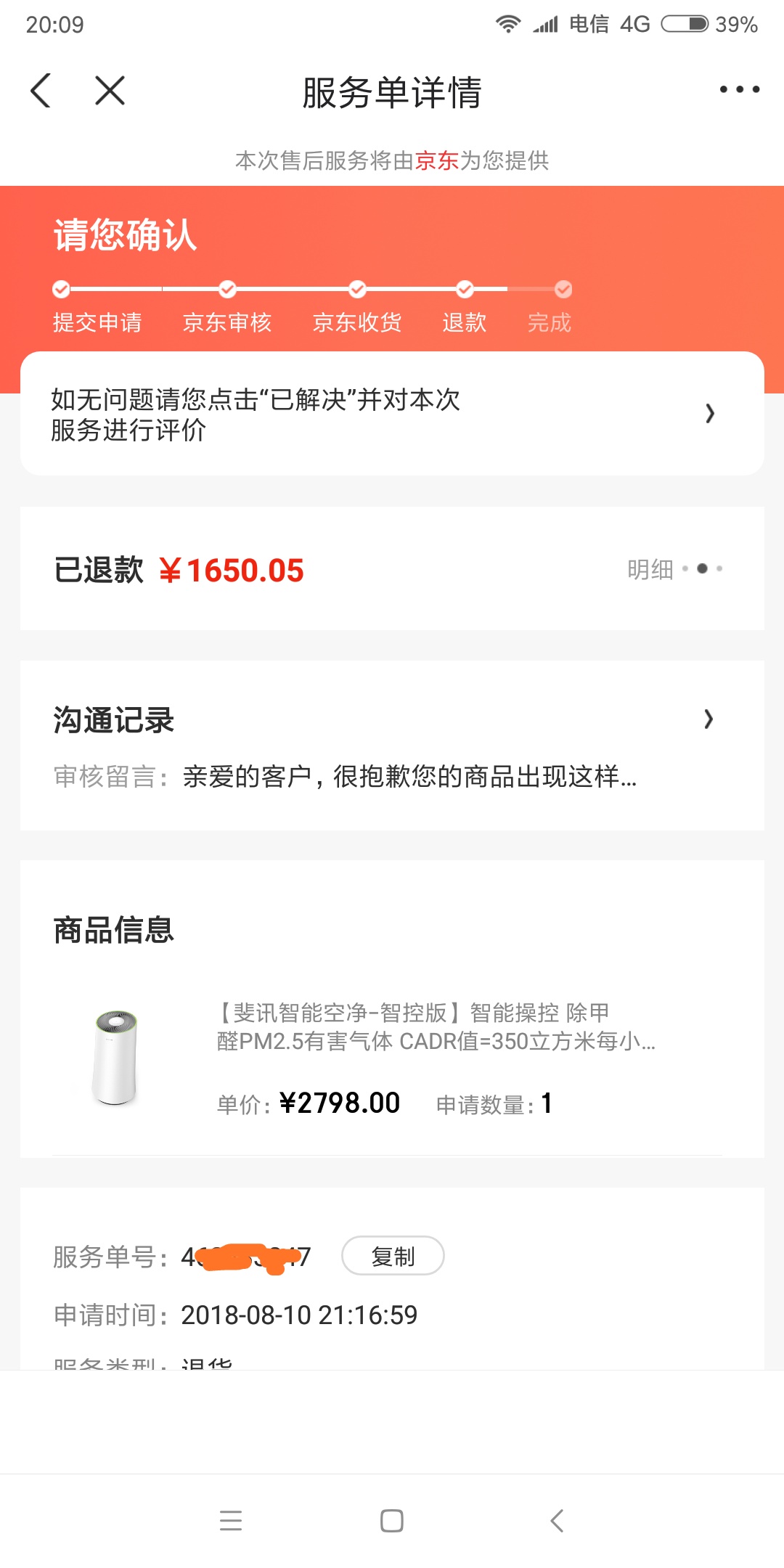Close the service detail page
The height and width of the screenshot is (1568, 784).
(110, 91)
